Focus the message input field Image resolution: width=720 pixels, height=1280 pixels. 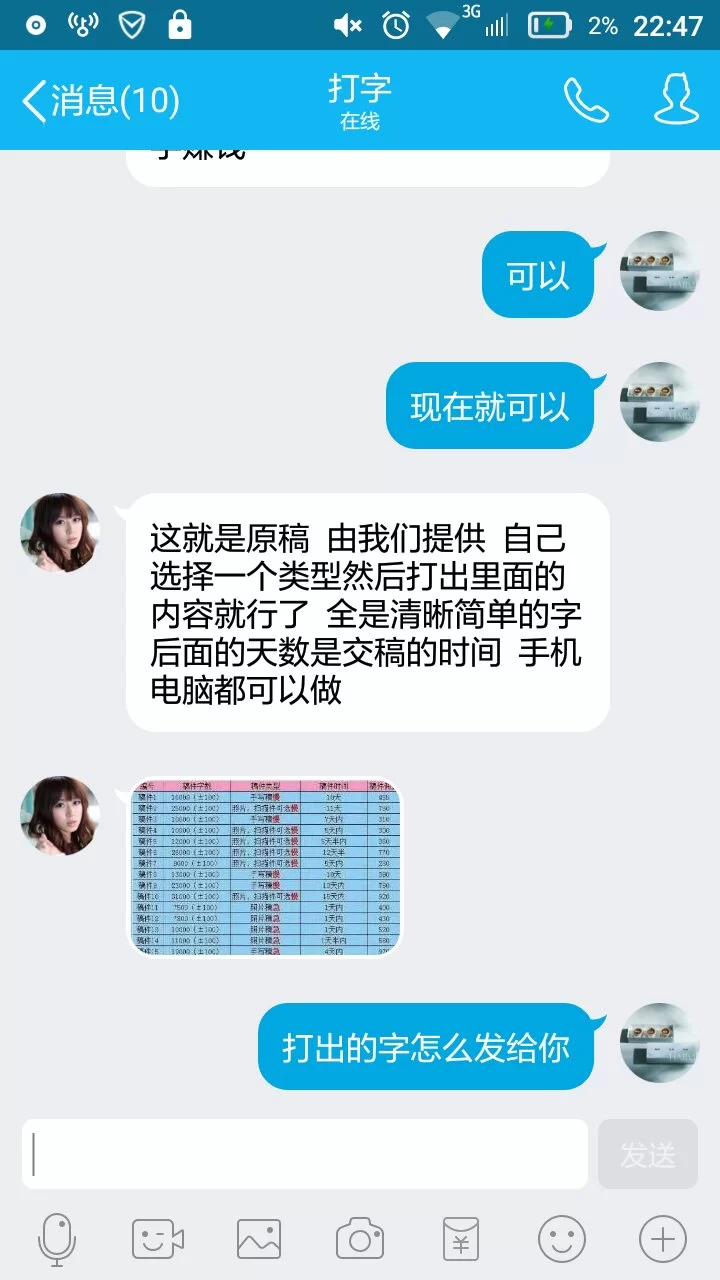(305, 1154)
